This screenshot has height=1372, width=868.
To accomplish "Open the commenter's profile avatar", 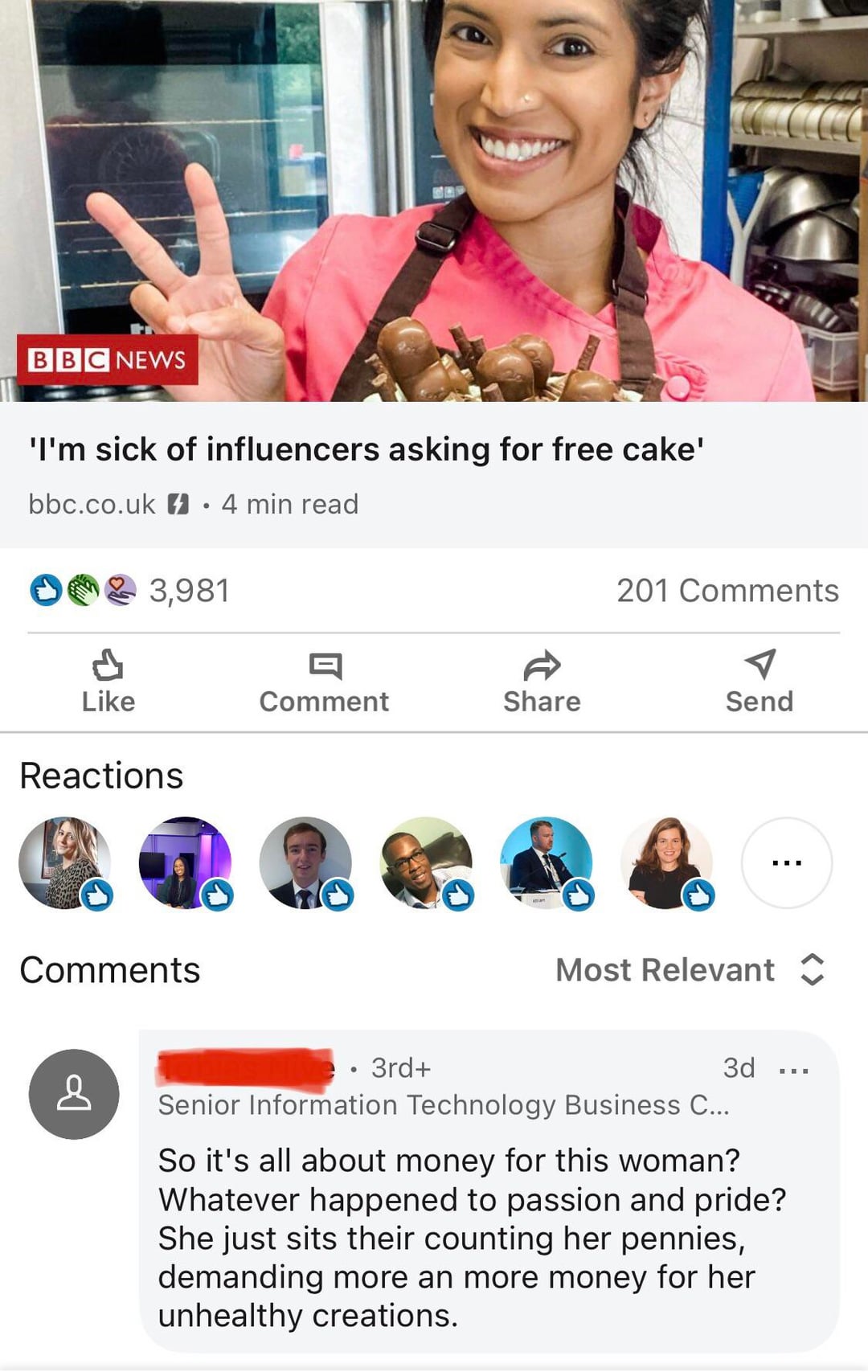I will tap(74, 1094).
